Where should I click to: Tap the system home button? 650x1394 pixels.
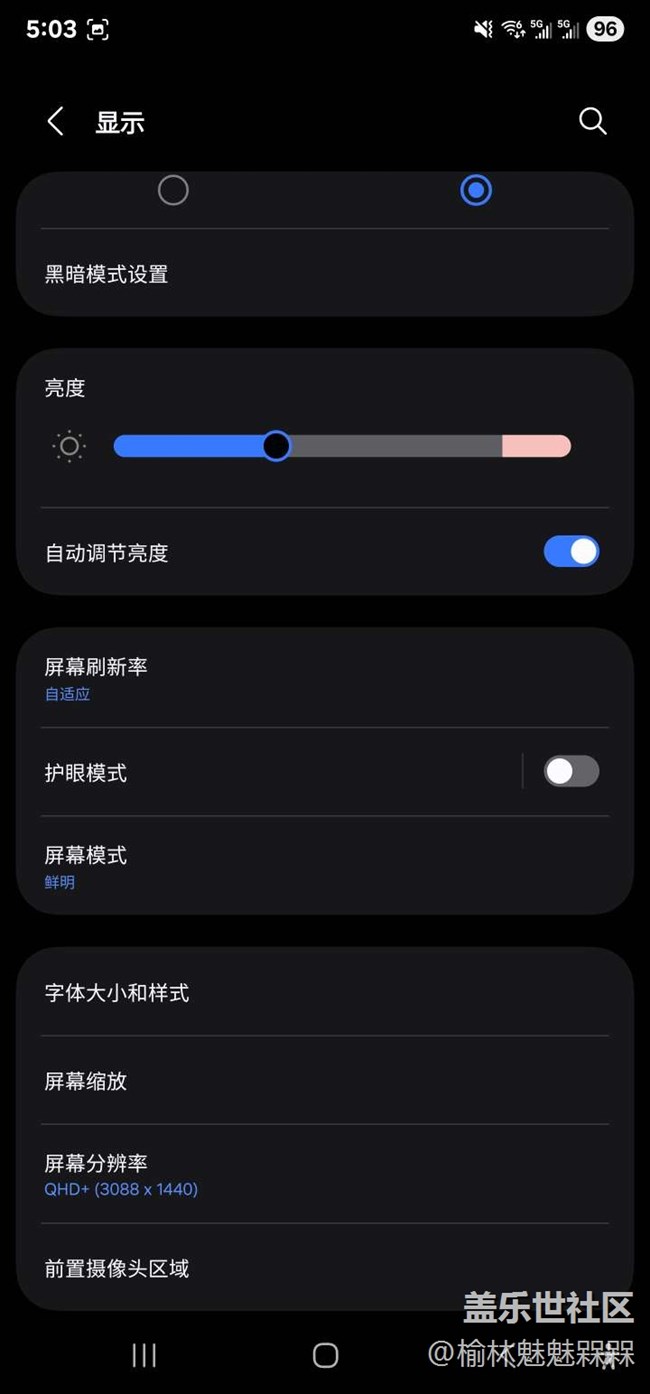click(325, 1355)
